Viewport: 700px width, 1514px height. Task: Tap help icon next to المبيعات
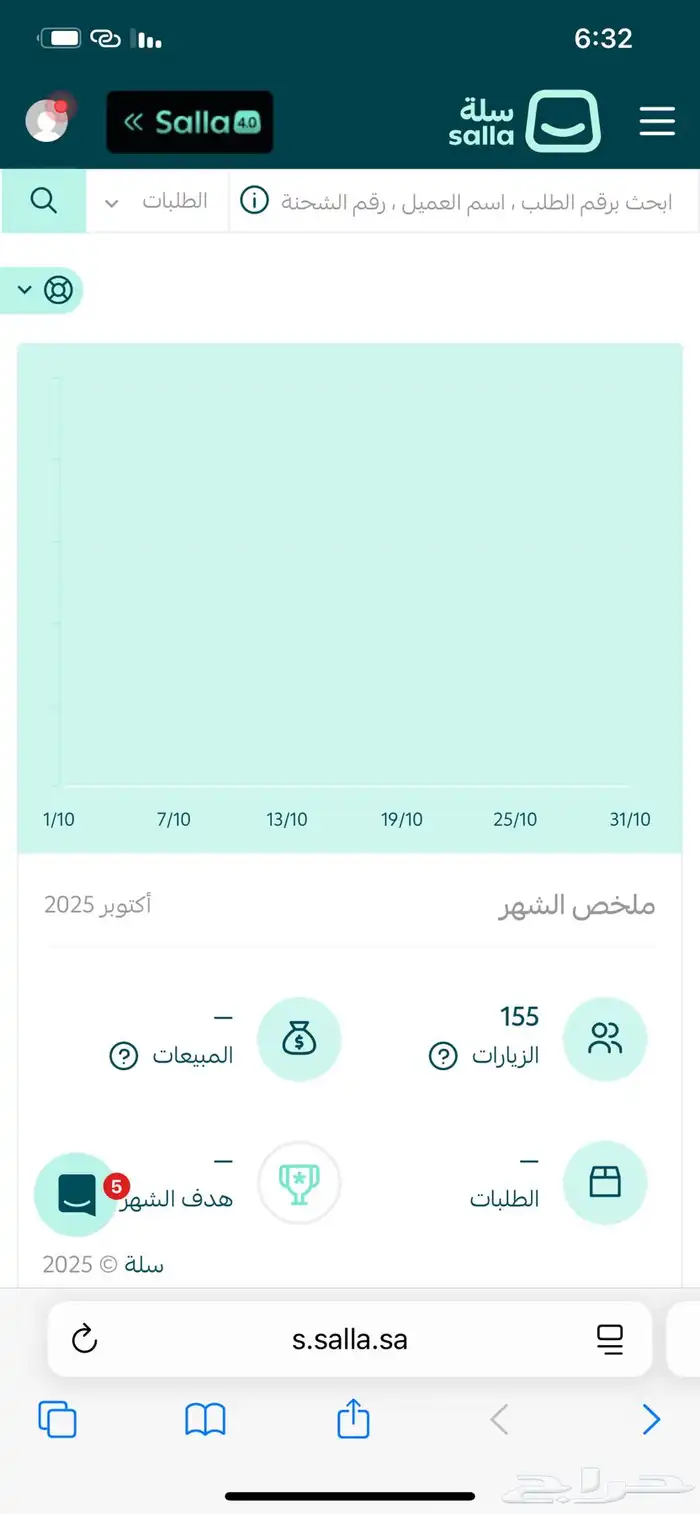[x=123, y=1055]
